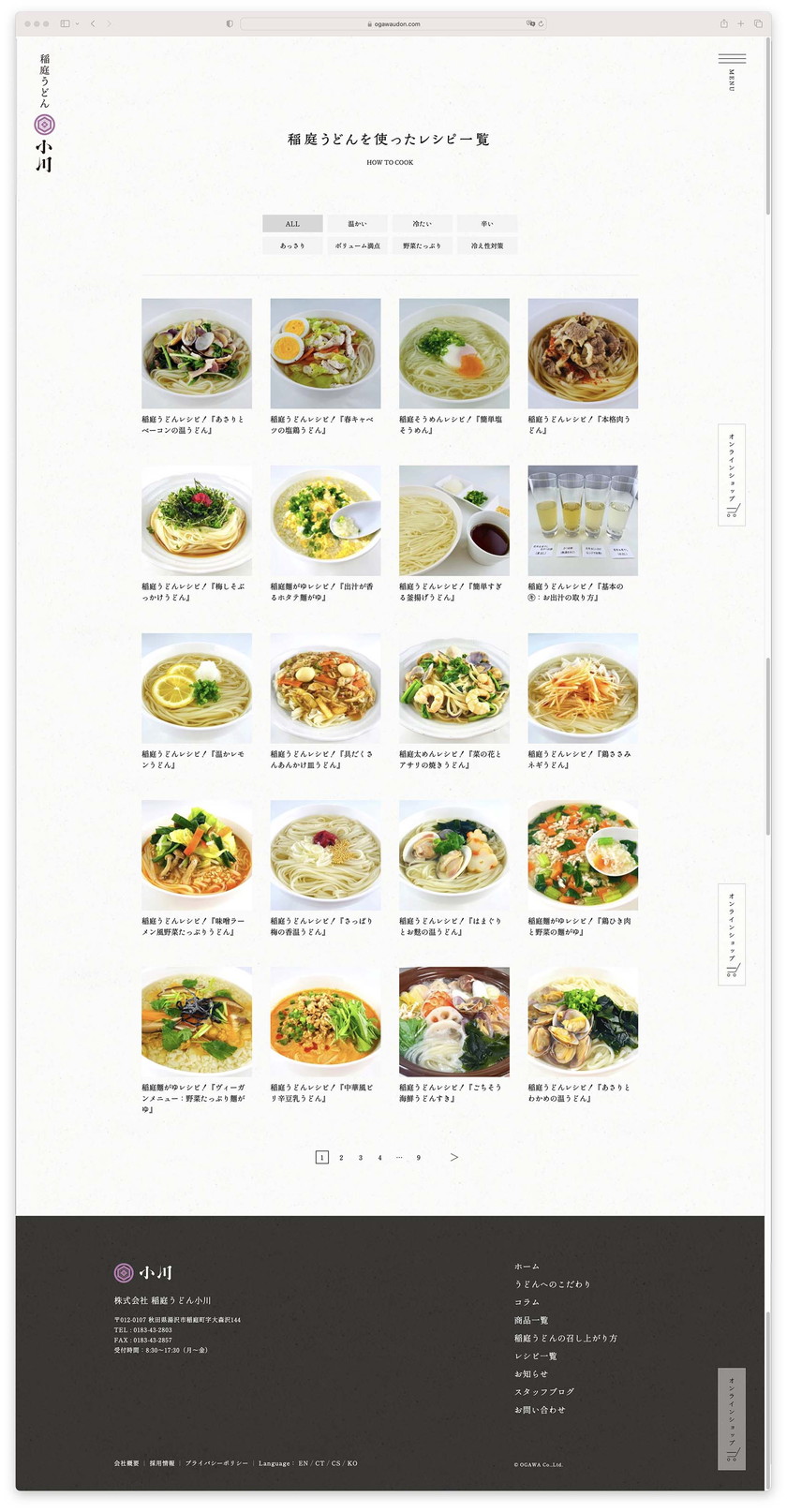
Task: Tap the next page arrow
Action: [454, 1158]
